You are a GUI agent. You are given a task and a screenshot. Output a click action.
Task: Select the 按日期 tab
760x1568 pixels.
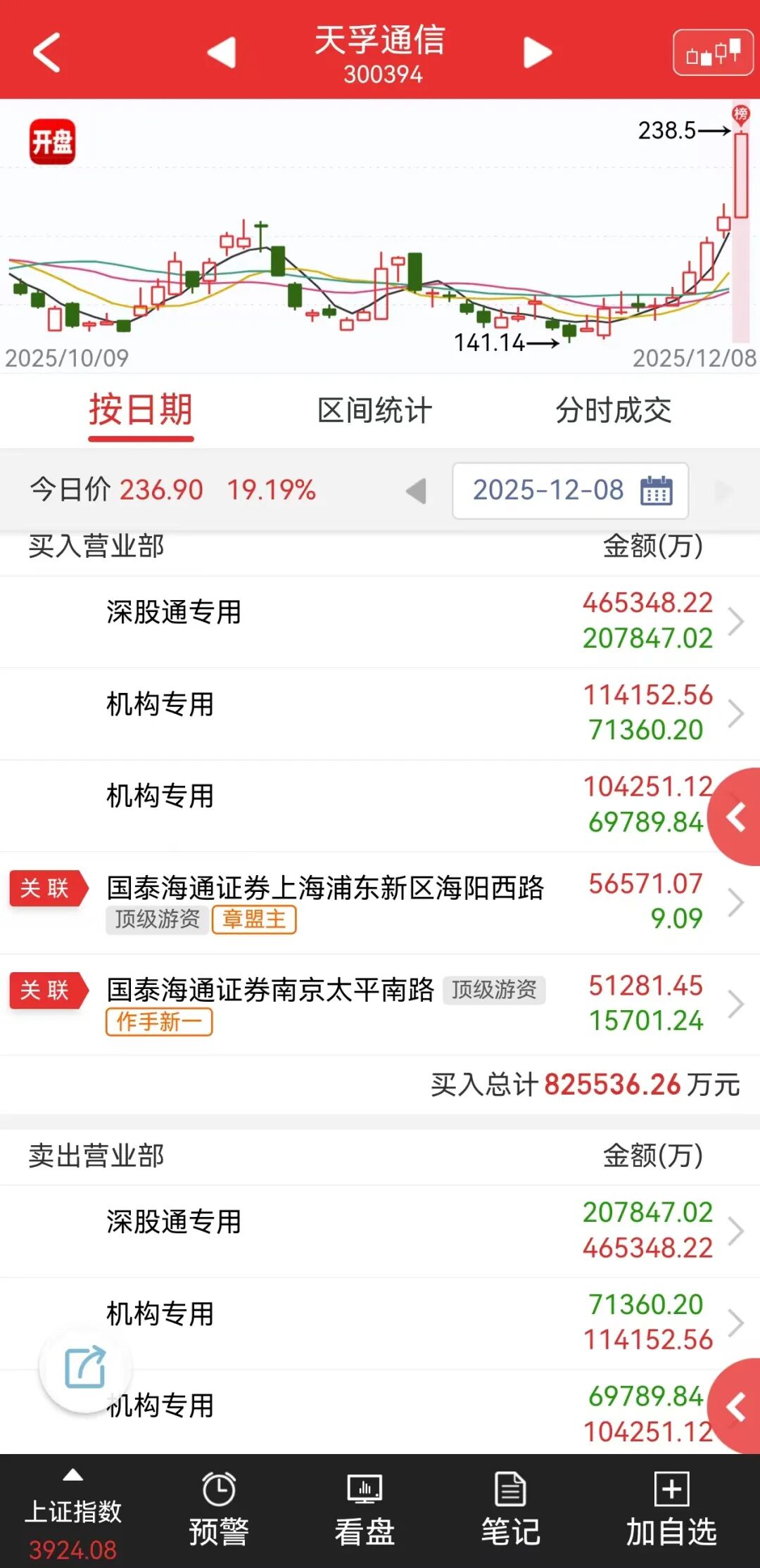click(141, 411)
